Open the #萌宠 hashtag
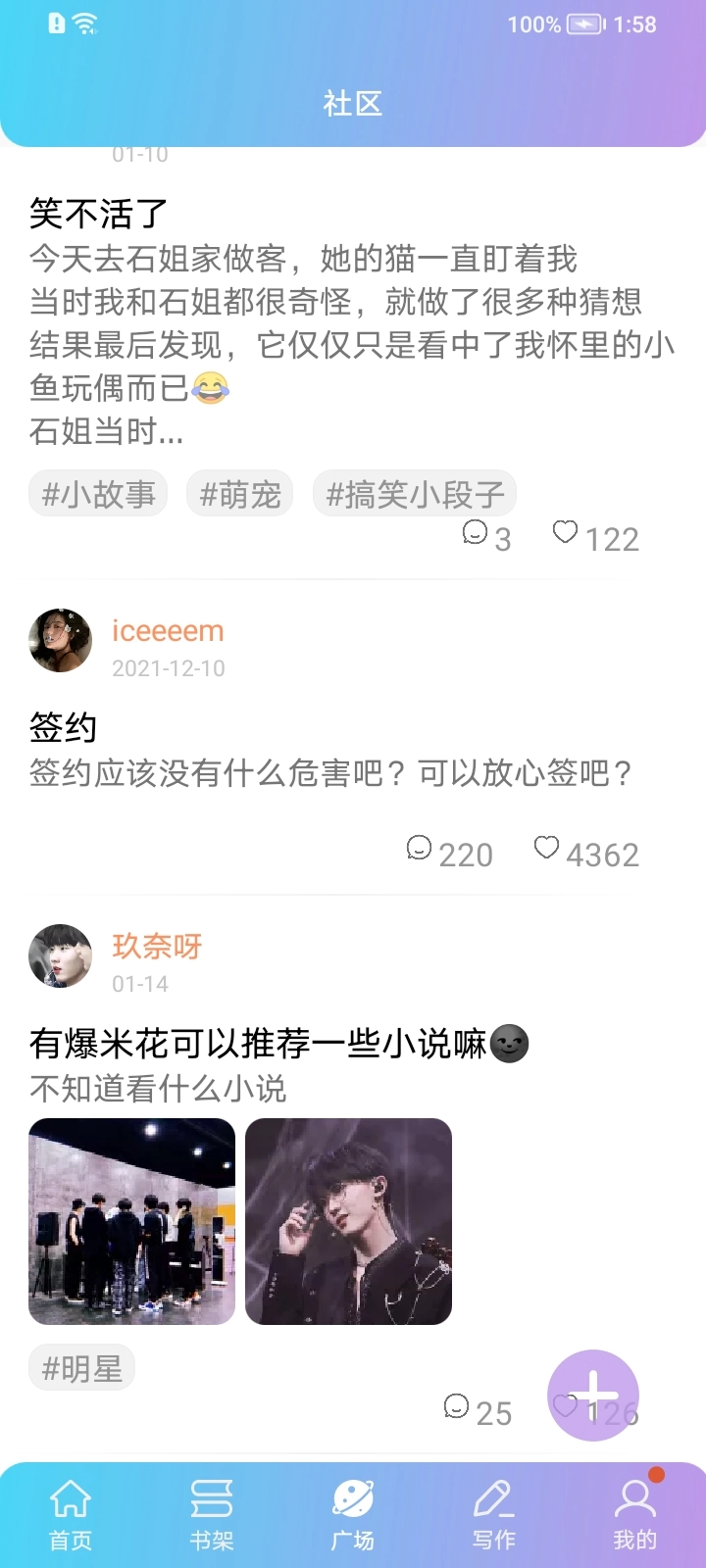706x1568 pixels. click(238, 494)
